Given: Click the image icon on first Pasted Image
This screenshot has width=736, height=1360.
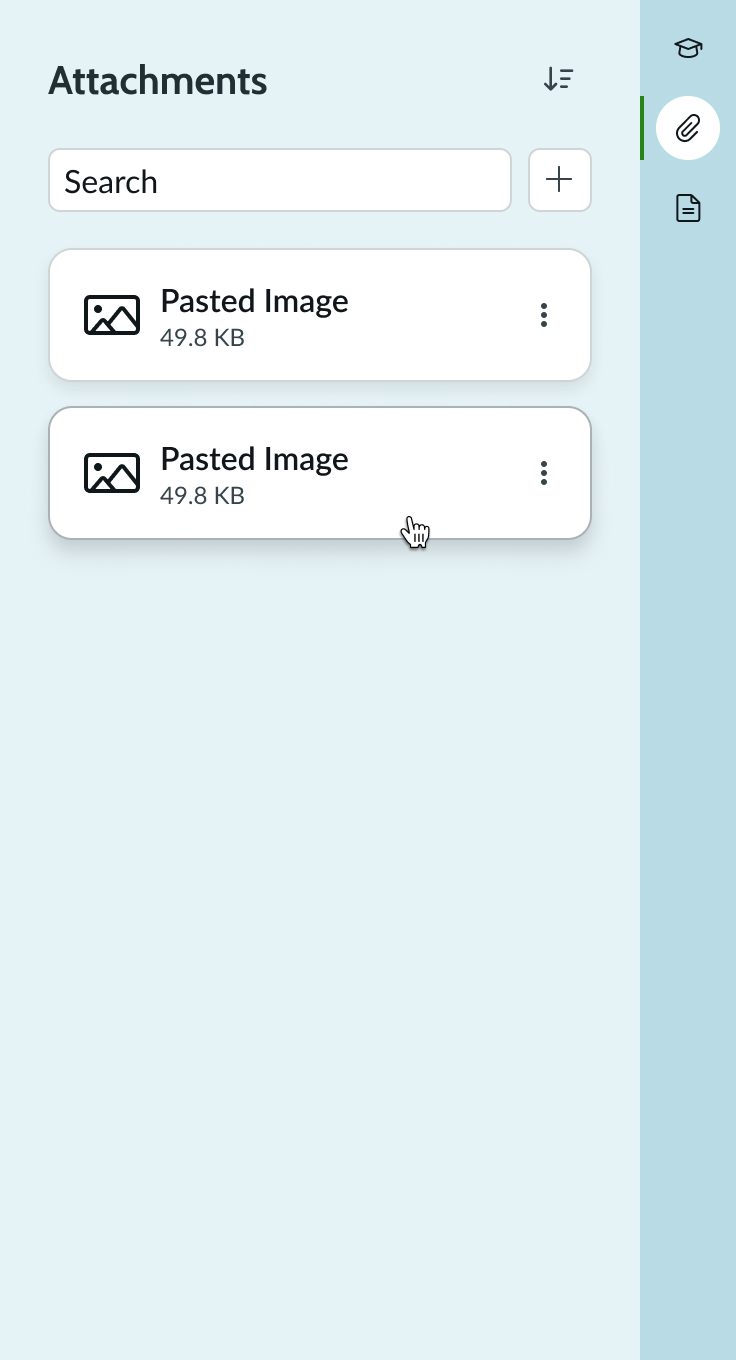Looking at the screenshot, I should (111, 314).
